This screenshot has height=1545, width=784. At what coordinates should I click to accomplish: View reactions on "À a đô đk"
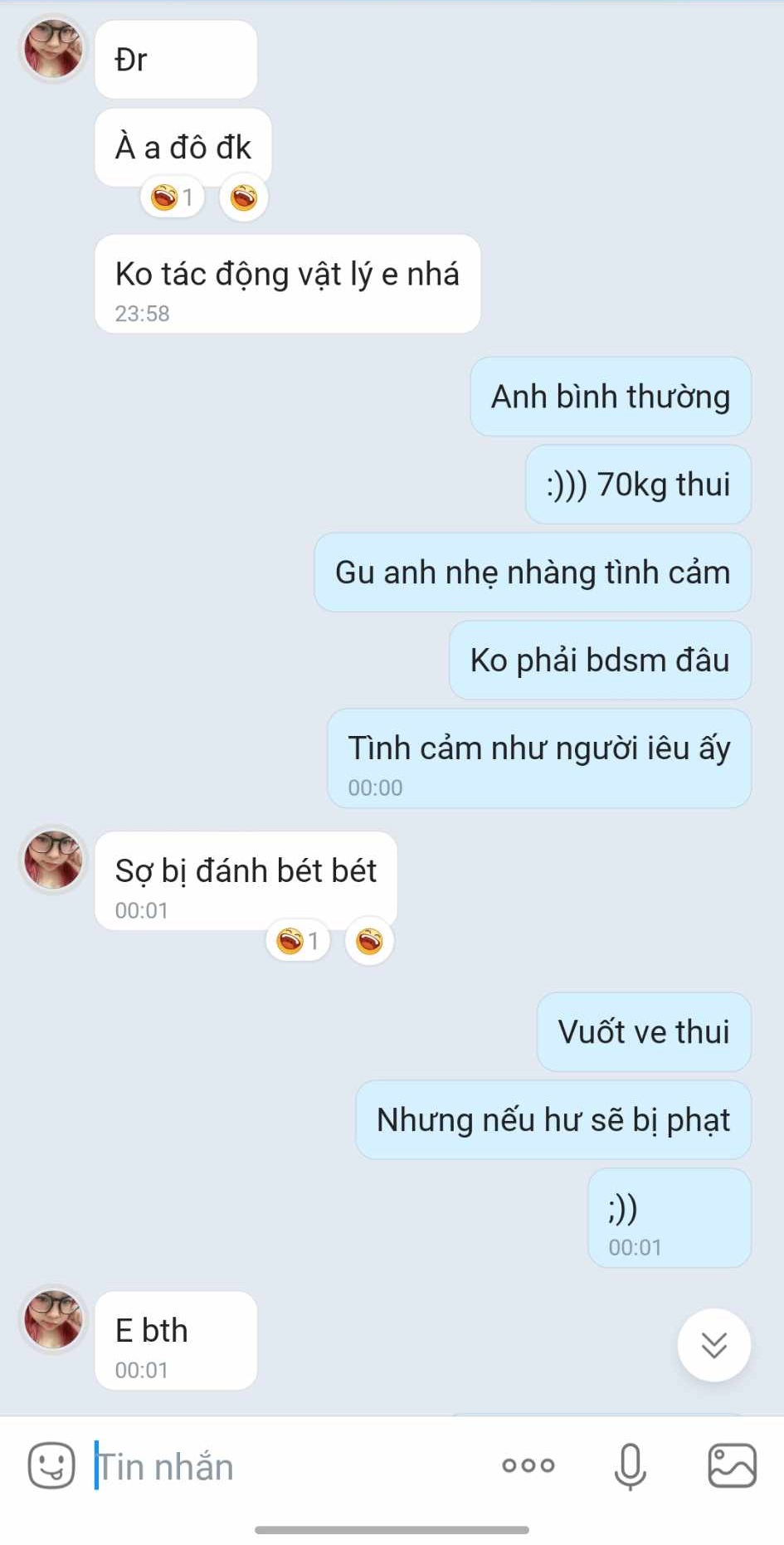coord(173,197)
